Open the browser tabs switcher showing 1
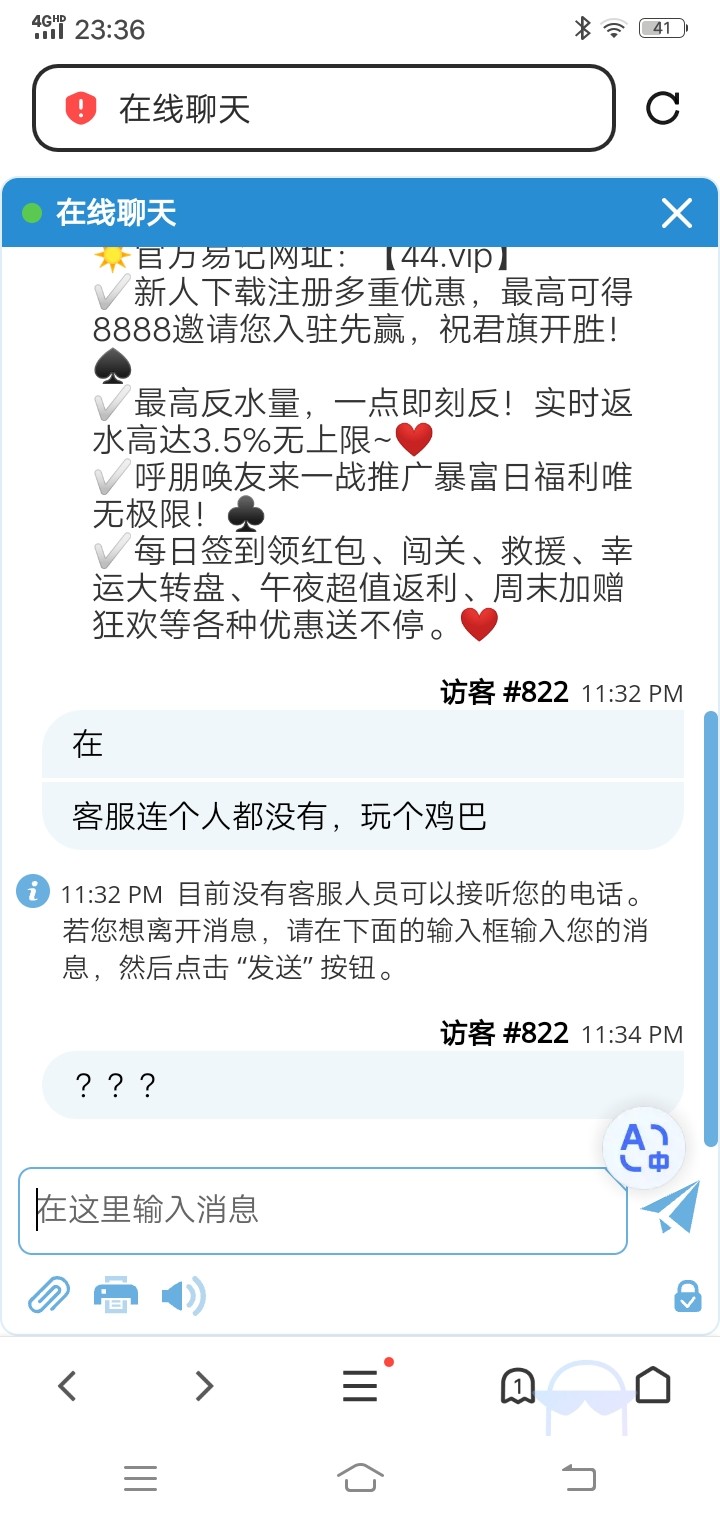This screenshot has width=720, height=1520. click(x=517, y=1386)
